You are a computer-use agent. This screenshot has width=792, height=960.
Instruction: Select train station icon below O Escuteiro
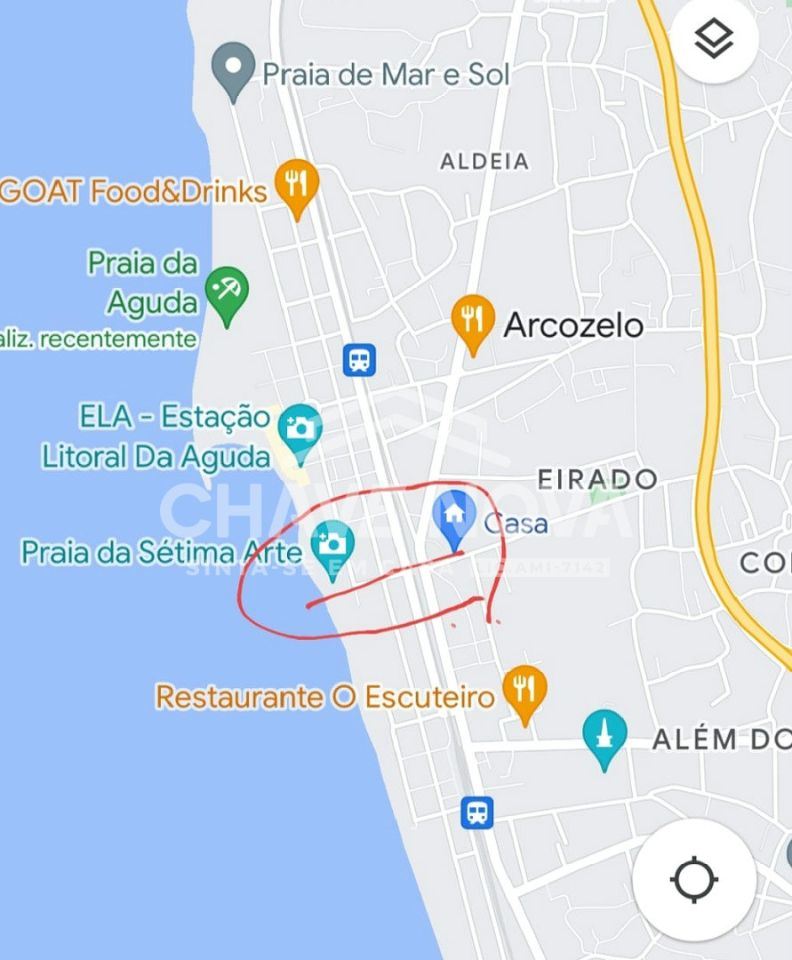[477, 812]
